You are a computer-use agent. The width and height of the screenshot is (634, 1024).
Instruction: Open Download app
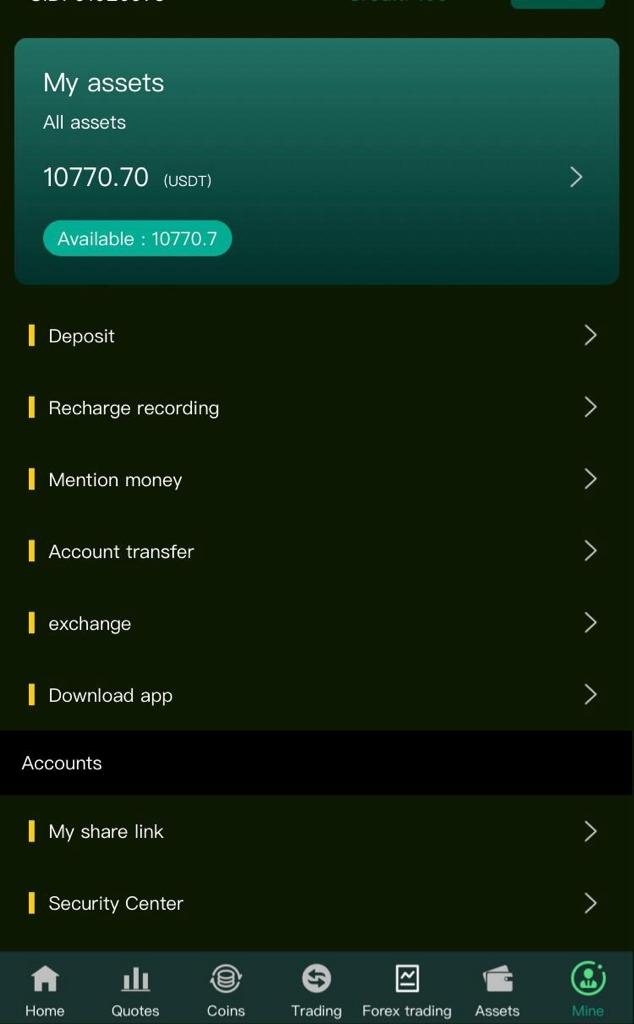(x=317, y=695)
